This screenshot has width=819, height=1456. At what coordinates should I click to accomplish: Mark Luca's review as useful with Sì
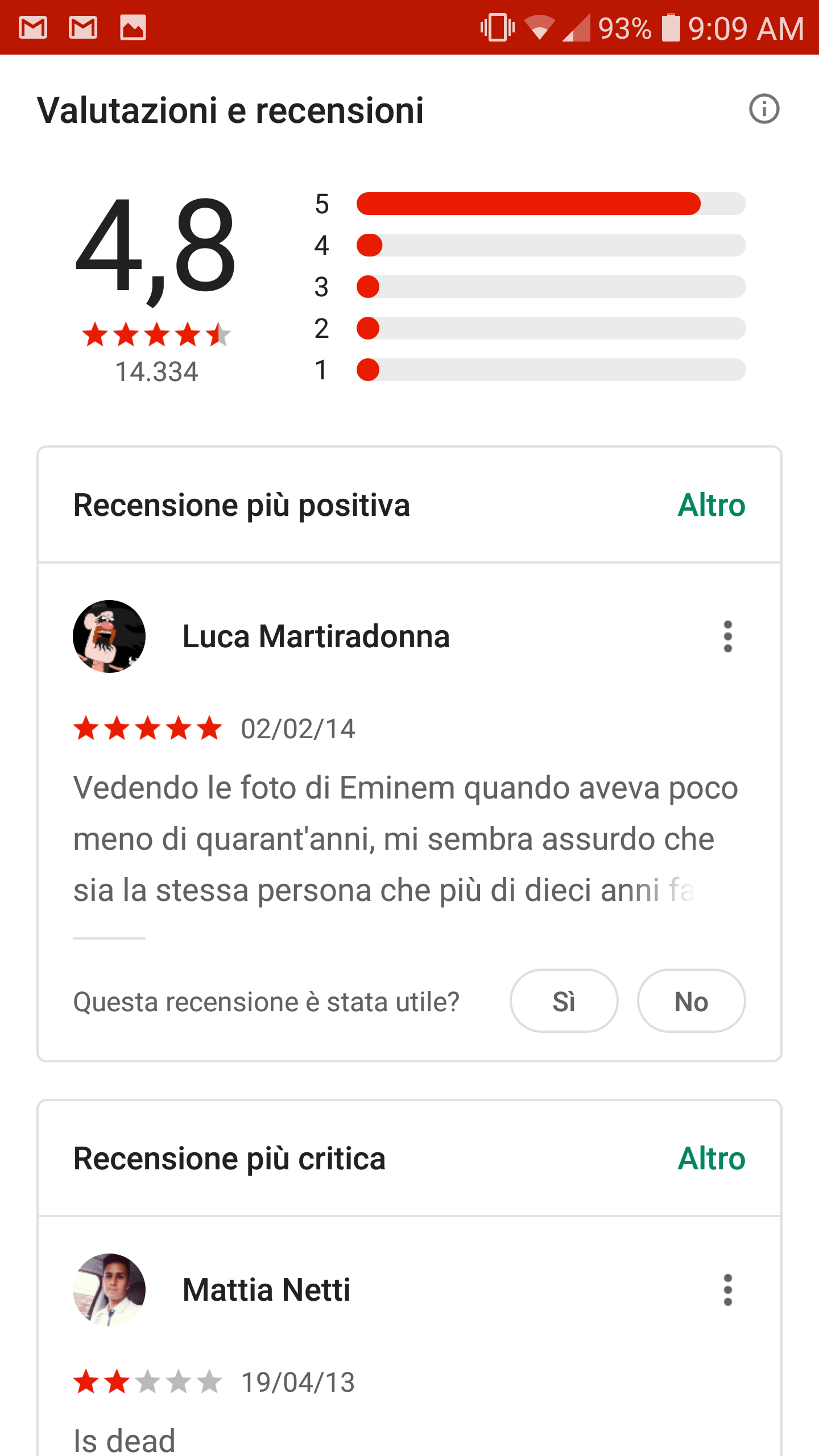coord(564,1001)
